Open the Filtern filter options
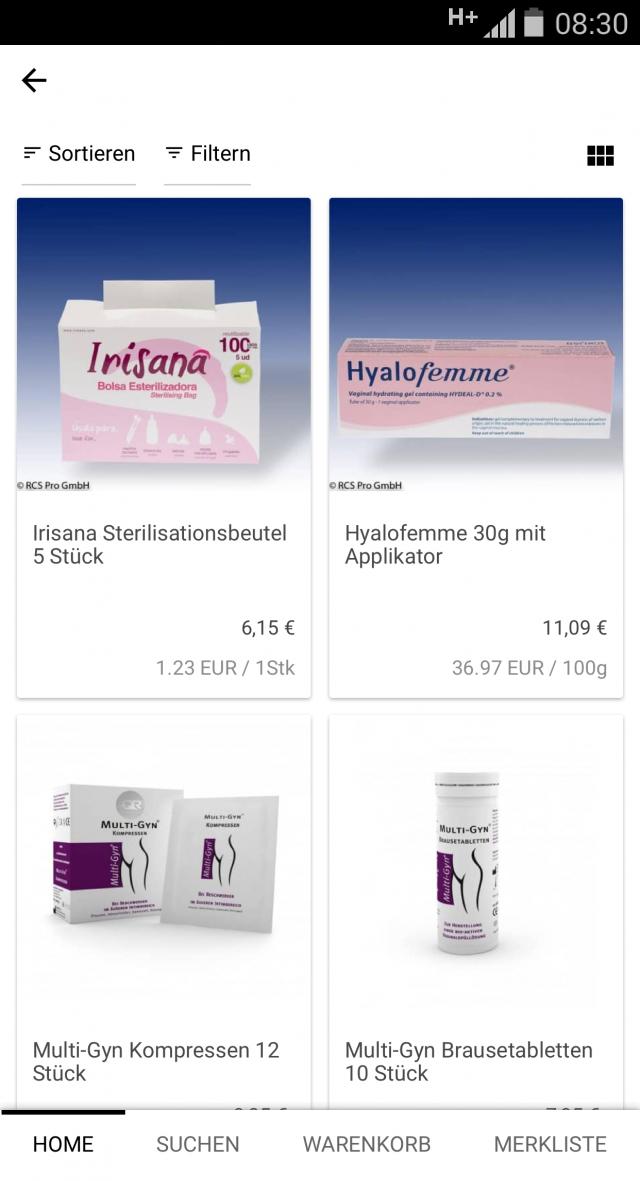 pyautogui.click(x=208, y=154)
